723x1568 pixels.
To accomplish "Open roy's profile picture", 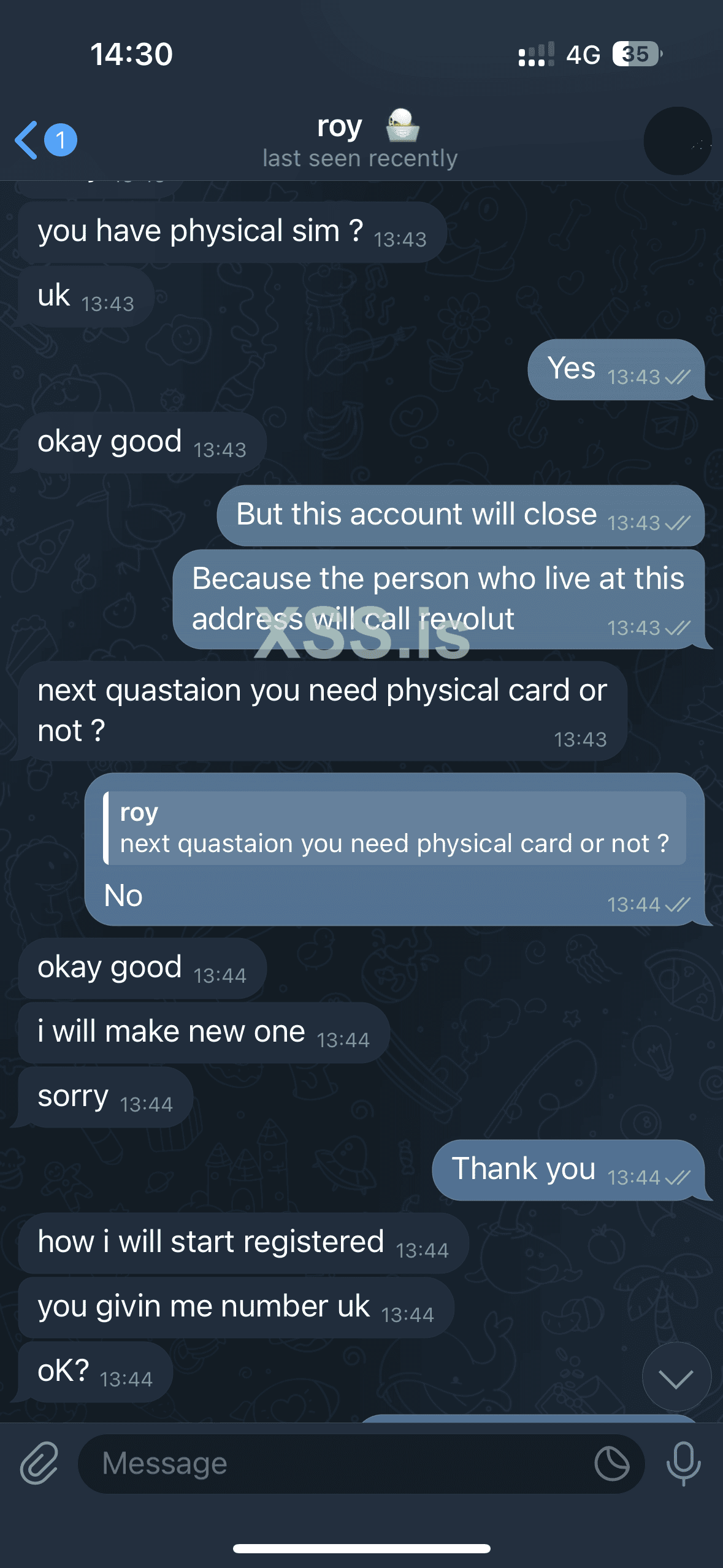I will click(677, 141).
